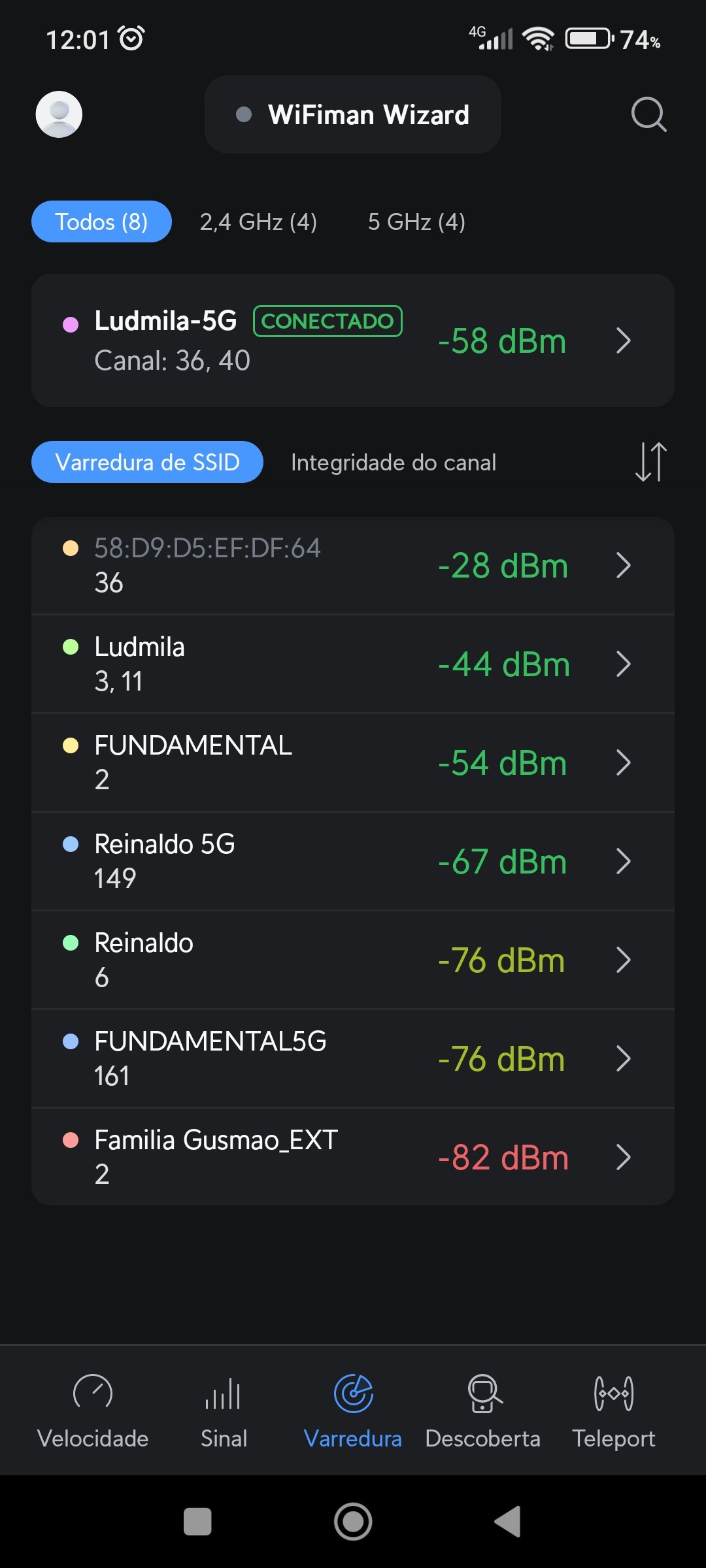Tap the WiFiman Wizard device button

[353, 114]
